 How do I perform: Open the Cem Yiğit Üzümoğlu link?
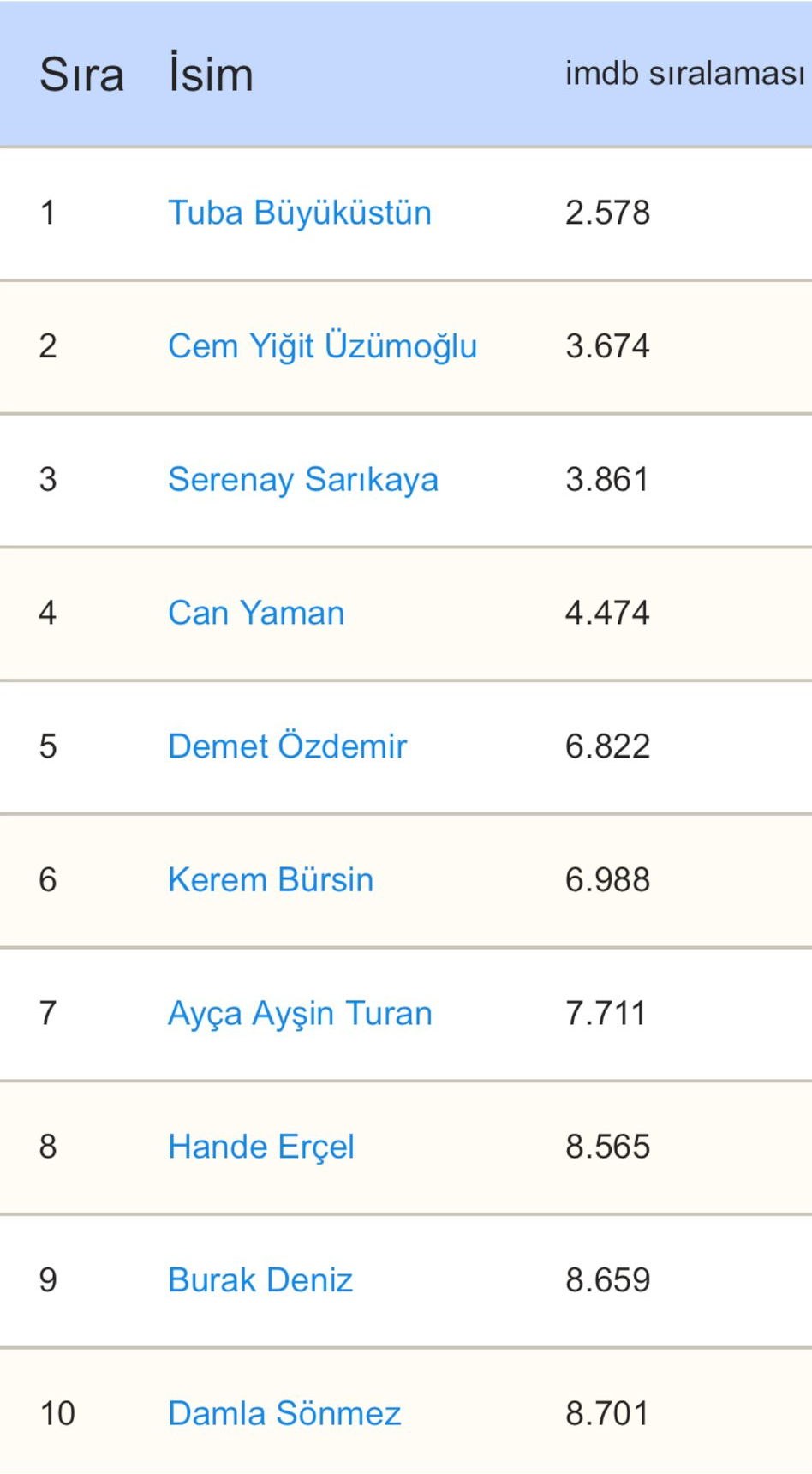point(322,346)
